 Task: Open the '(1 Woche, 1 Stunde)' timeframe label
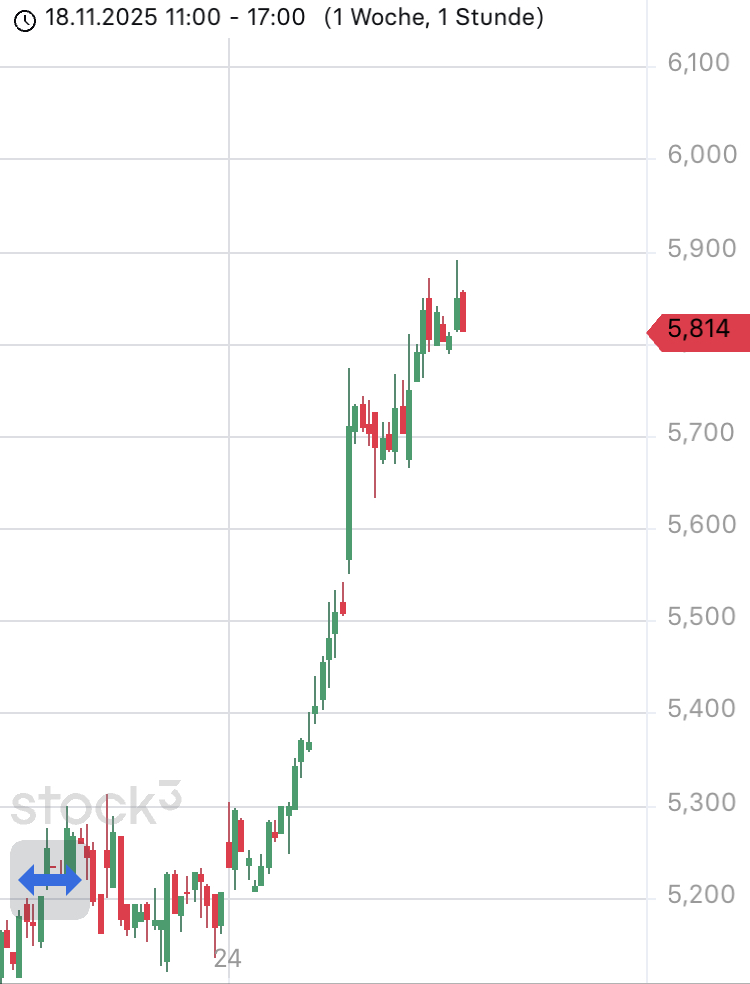pos(431,16)
